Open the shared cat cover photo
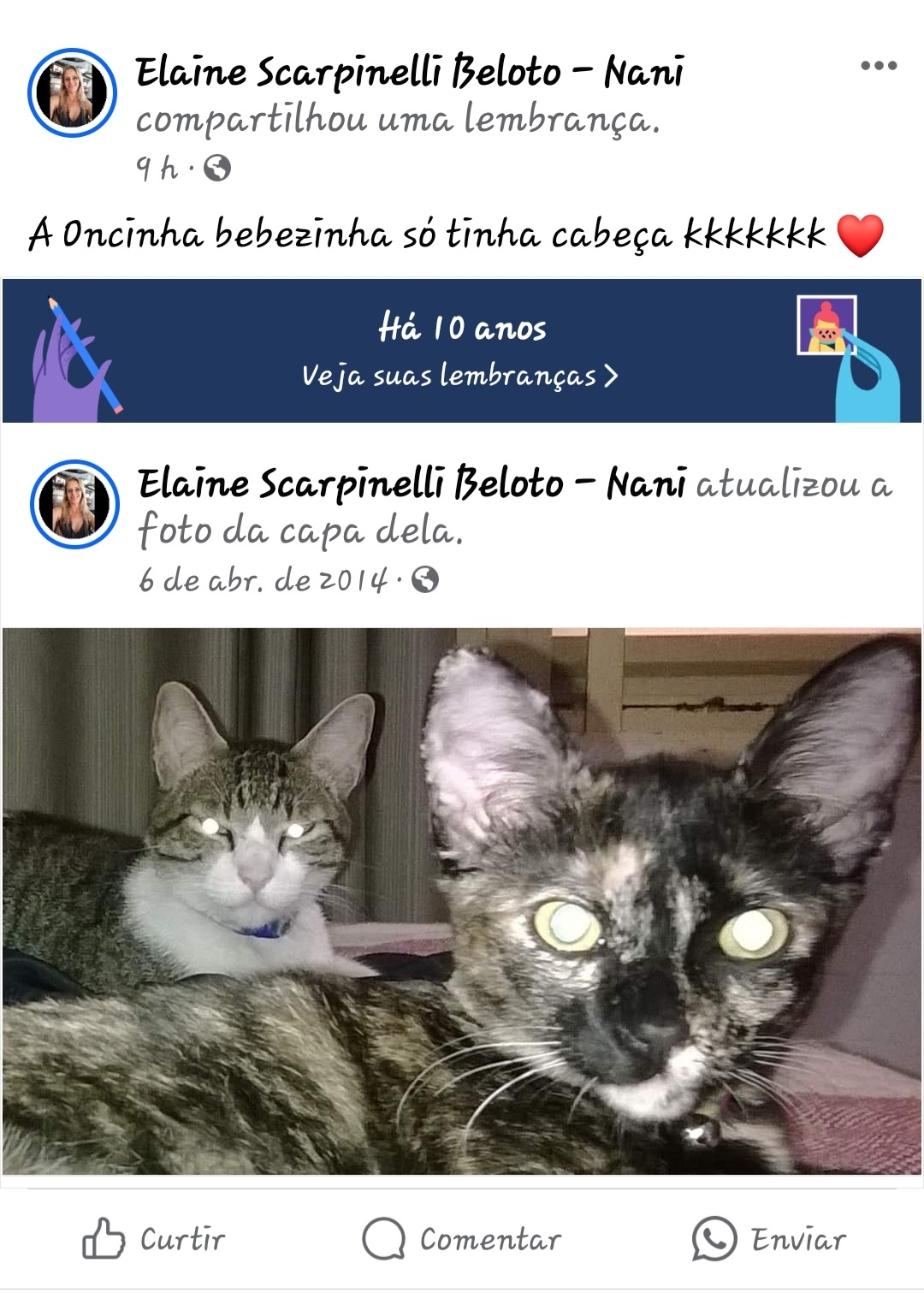 click(462, 900)
